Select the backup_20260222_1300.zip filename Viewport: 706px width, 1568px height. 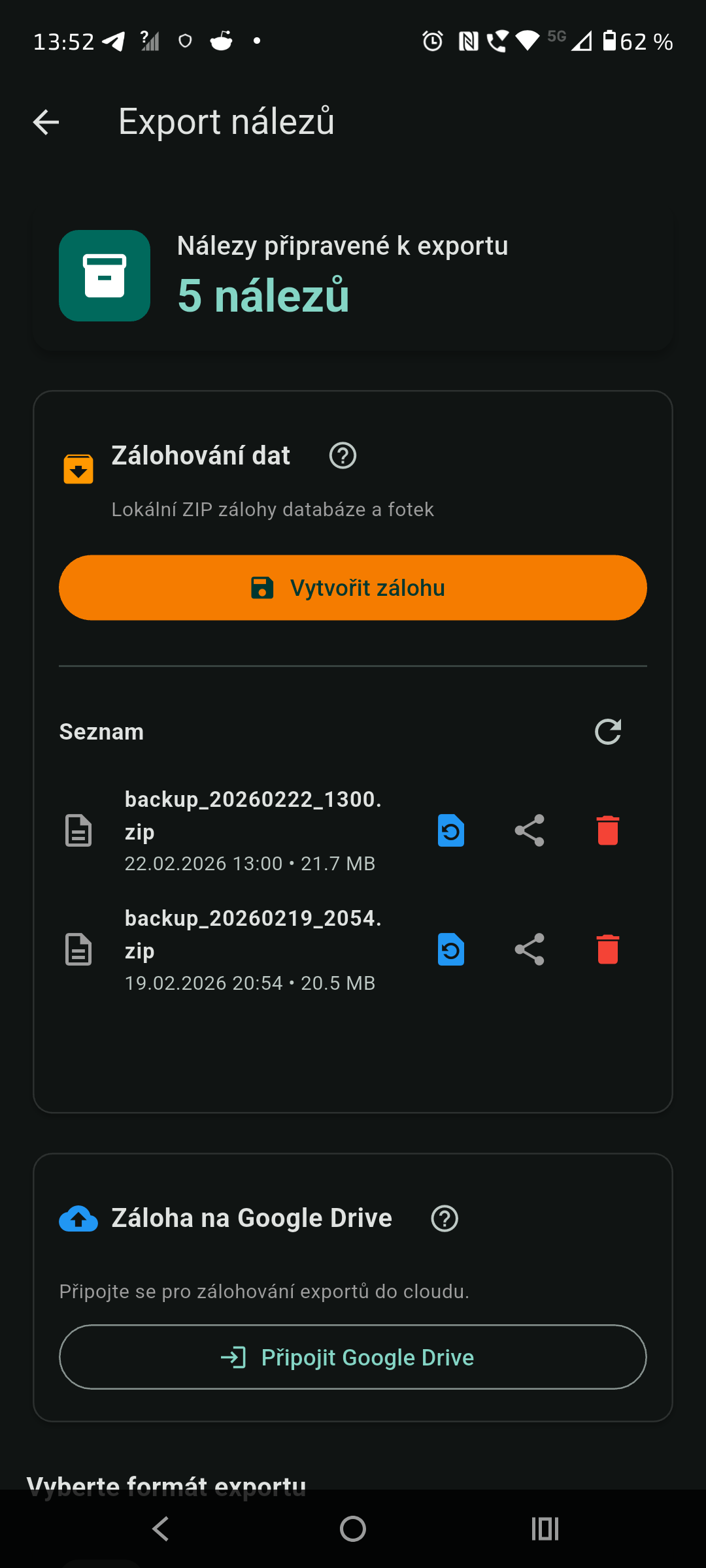tap(254, 815)
